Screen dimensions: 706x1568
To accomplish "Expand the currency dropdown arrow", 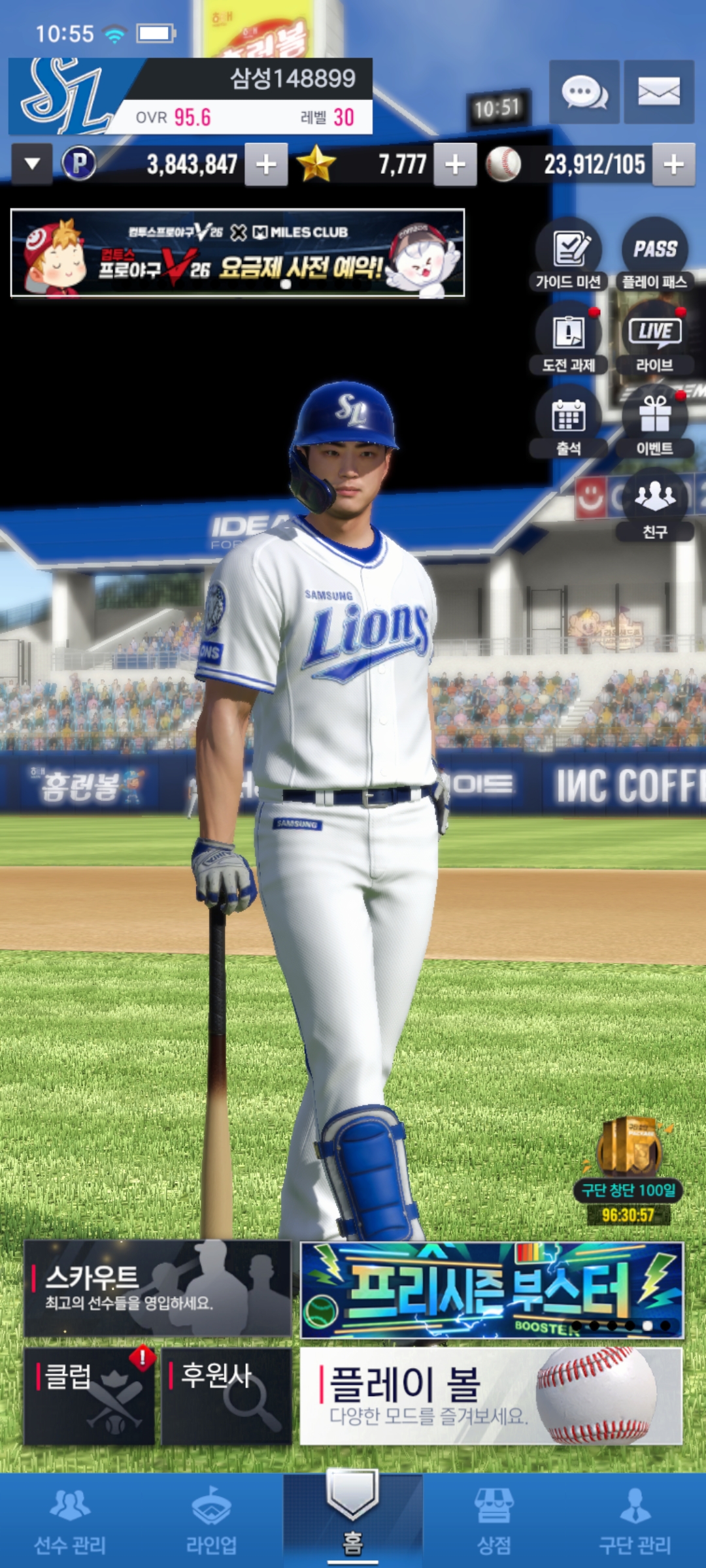I will [x=31, y=164].
